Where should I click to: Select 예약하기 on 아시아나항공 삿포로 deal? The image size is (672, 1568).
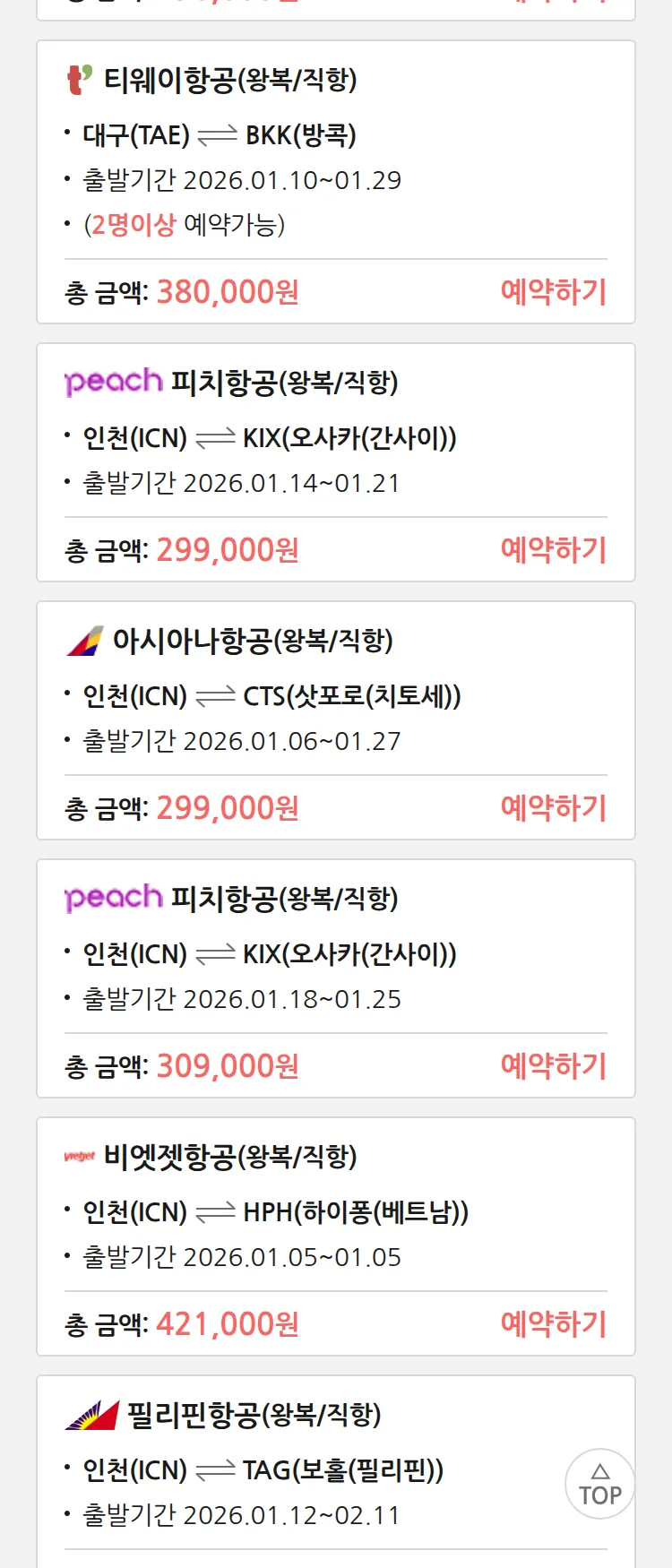553,808
